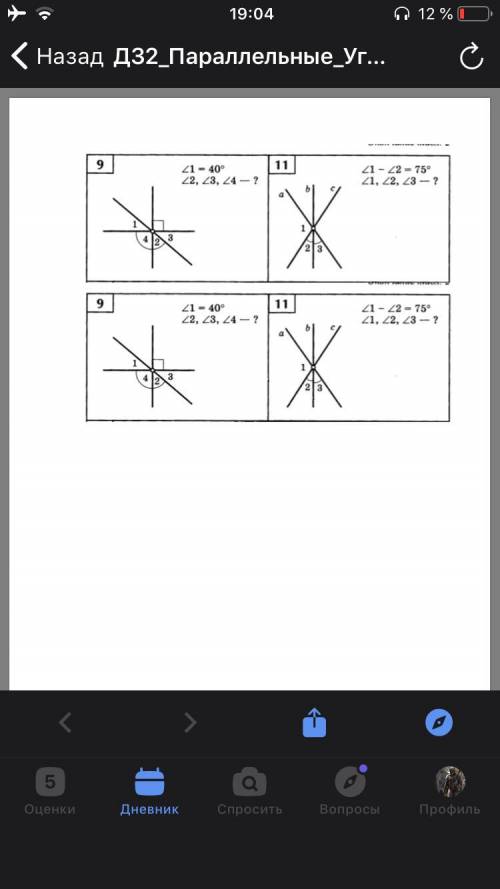Open the Дневник tab

point(150,791)
